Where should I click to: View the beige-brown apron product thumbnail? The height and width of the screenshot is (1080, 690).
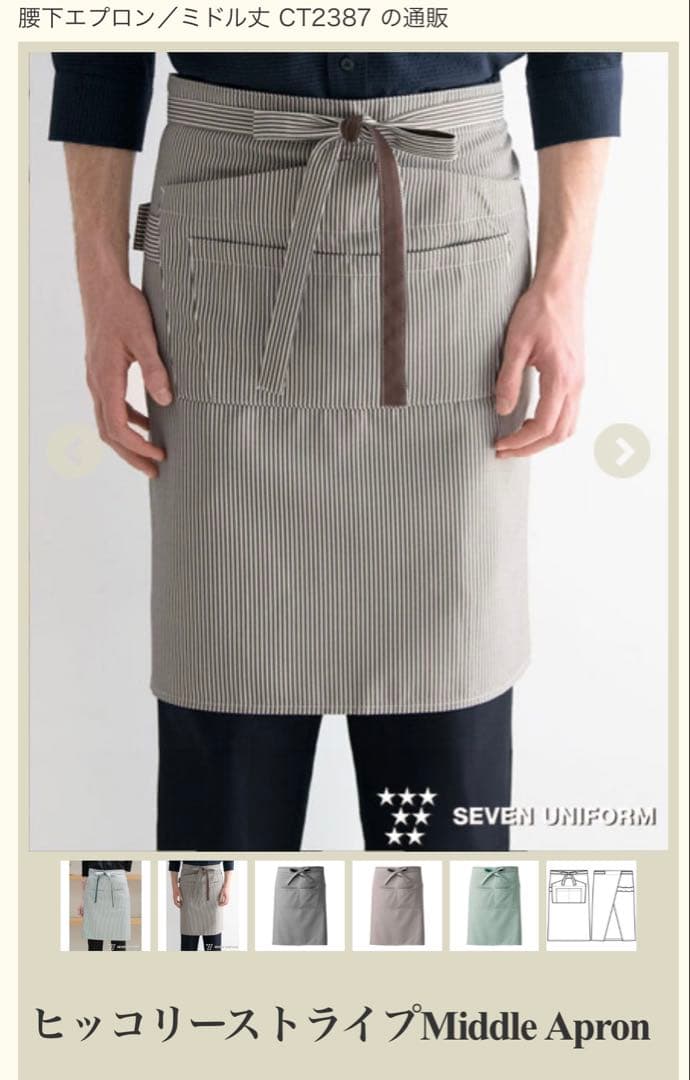[396, 905]
